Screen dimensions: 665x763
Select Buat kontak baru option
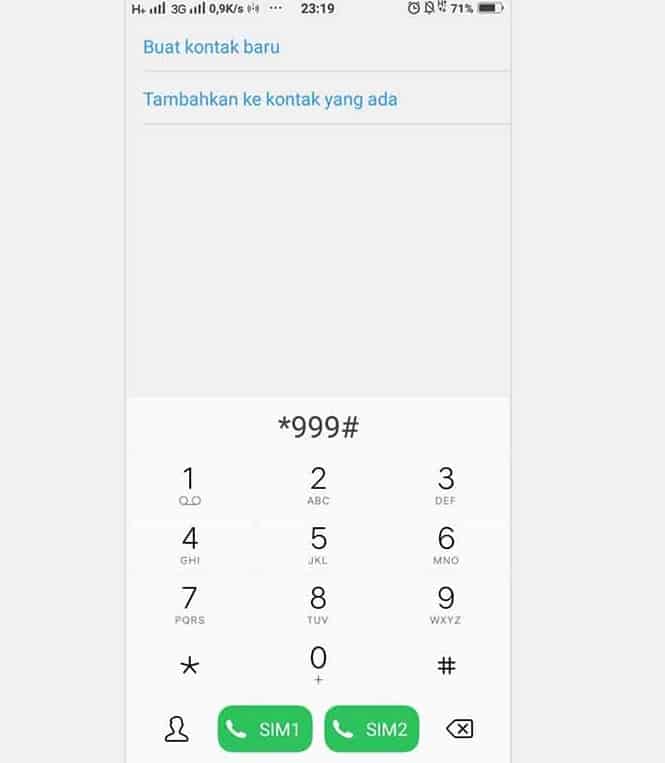[211, 47]
